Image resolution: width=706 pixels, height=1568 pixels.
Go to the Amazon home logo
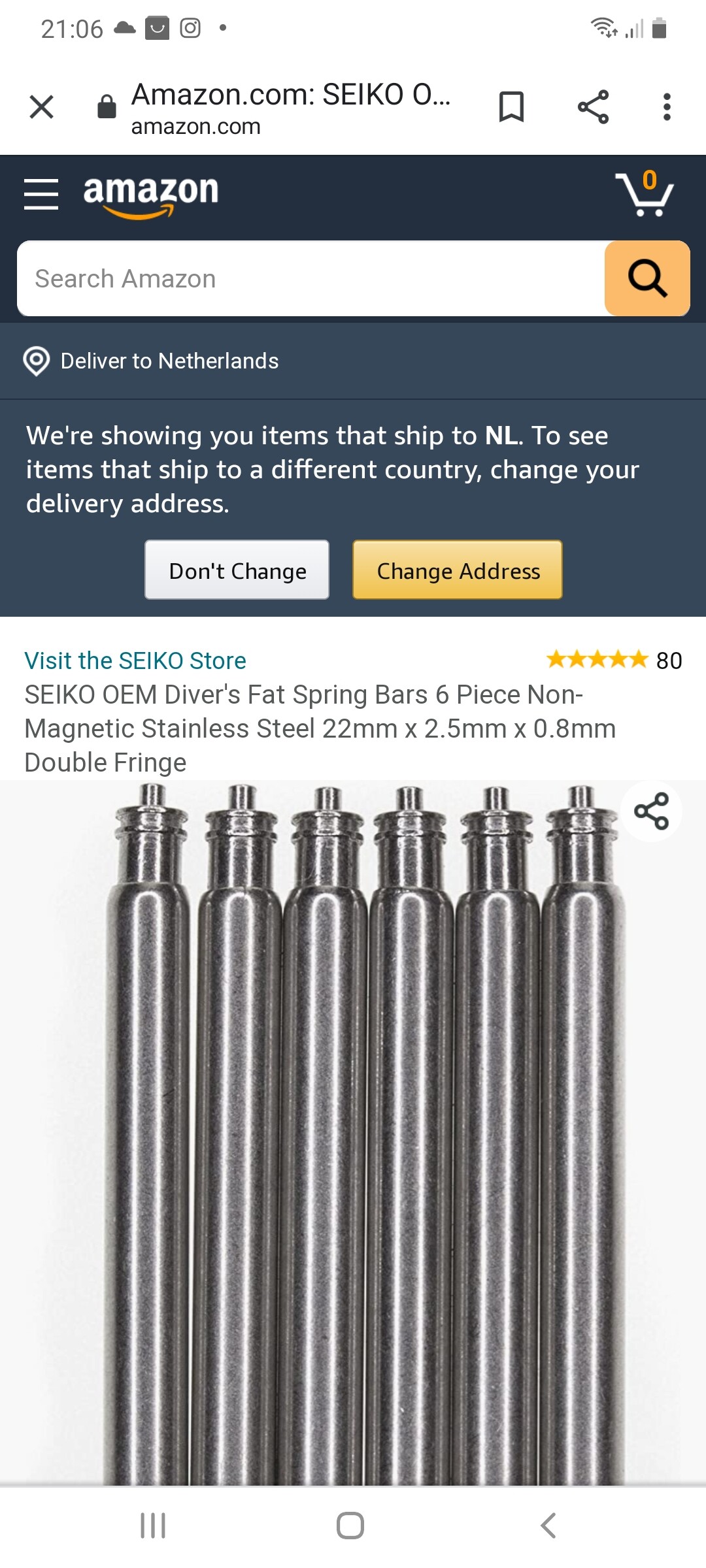click(151, 195)
